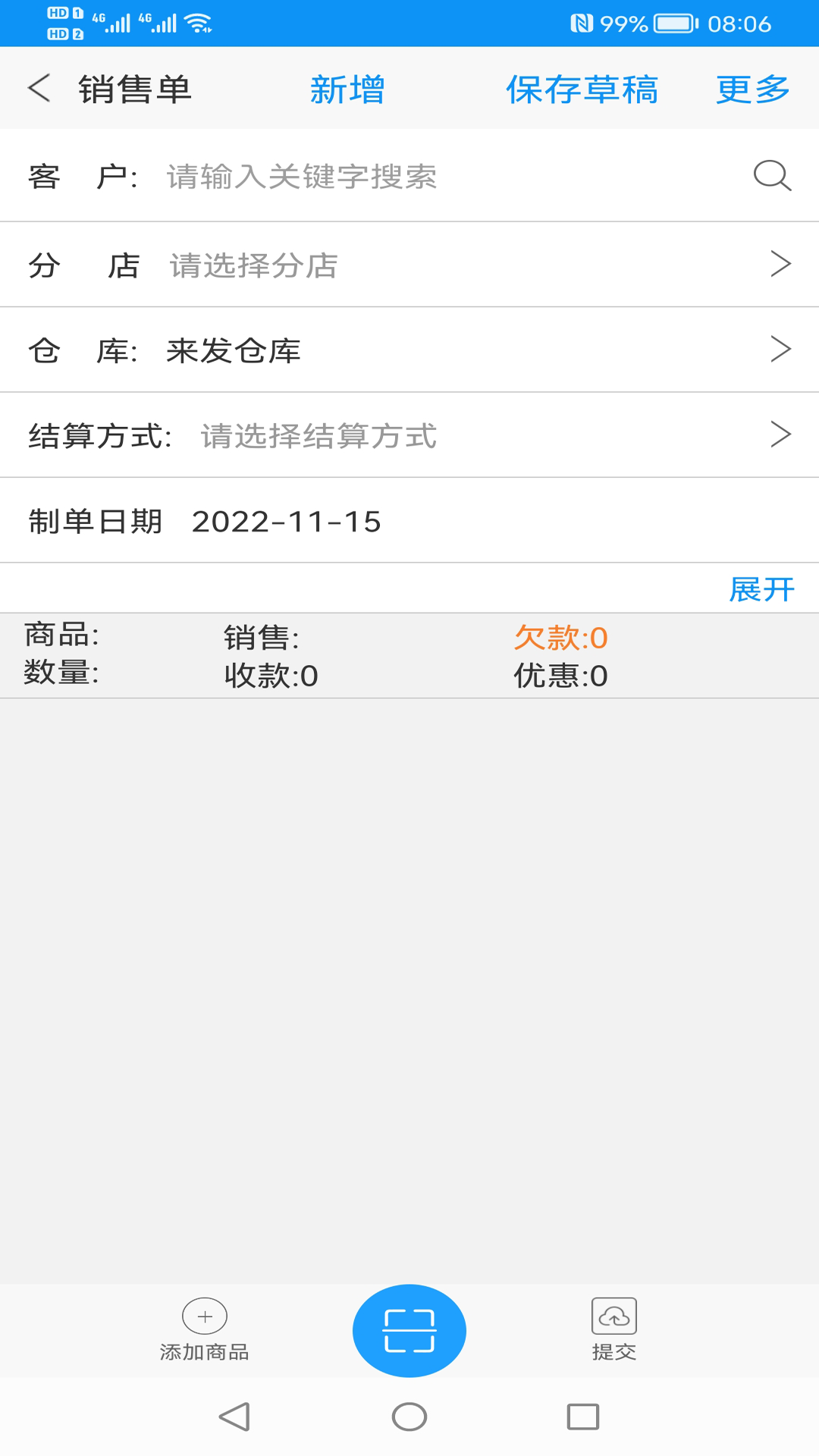The image size is (819, 1456).
Task: Tap the blue barcode scan button
Action: (x=409, y=1331)
